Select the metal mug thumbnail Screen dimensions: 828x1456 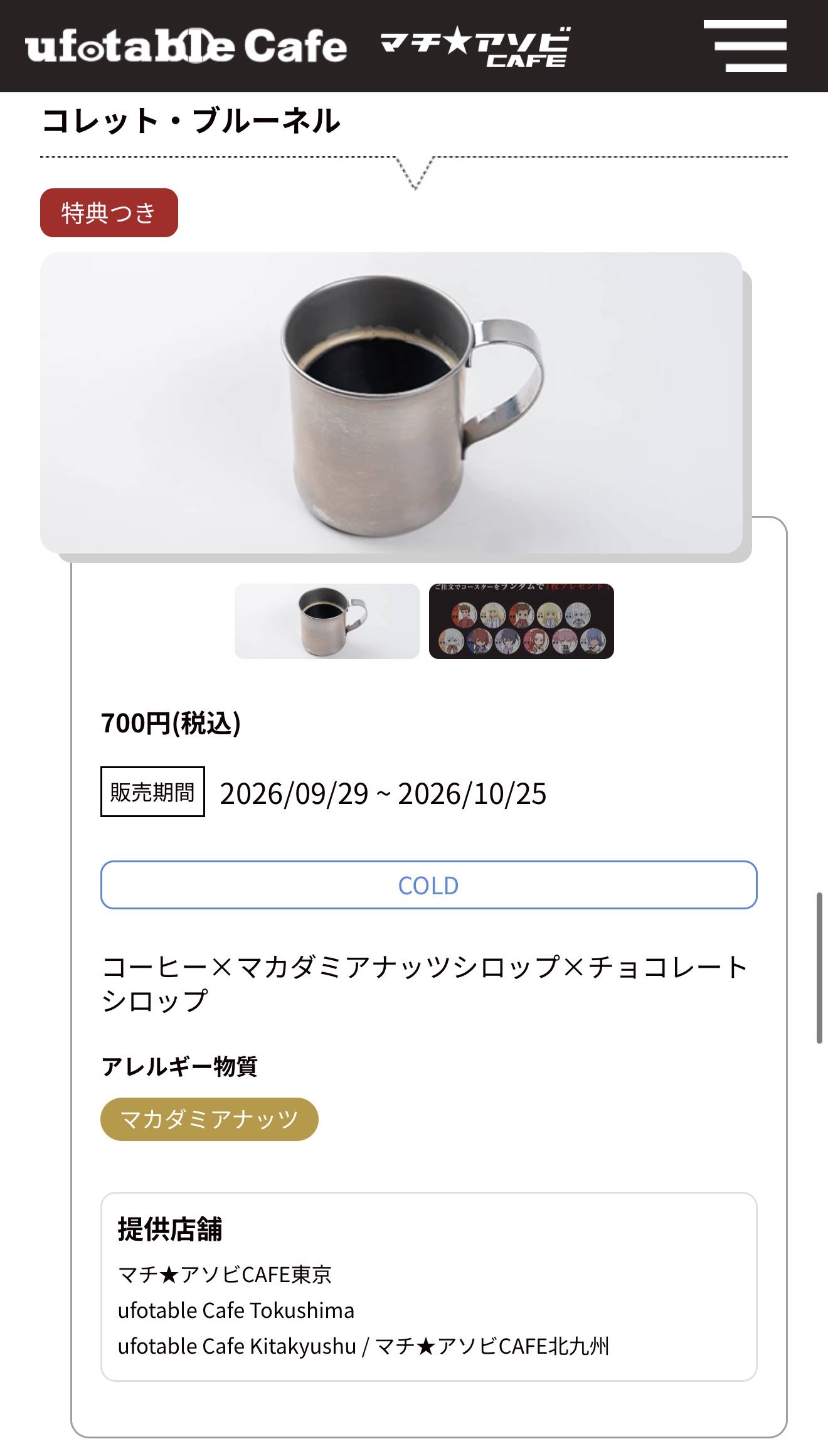[x=327, y=621]
